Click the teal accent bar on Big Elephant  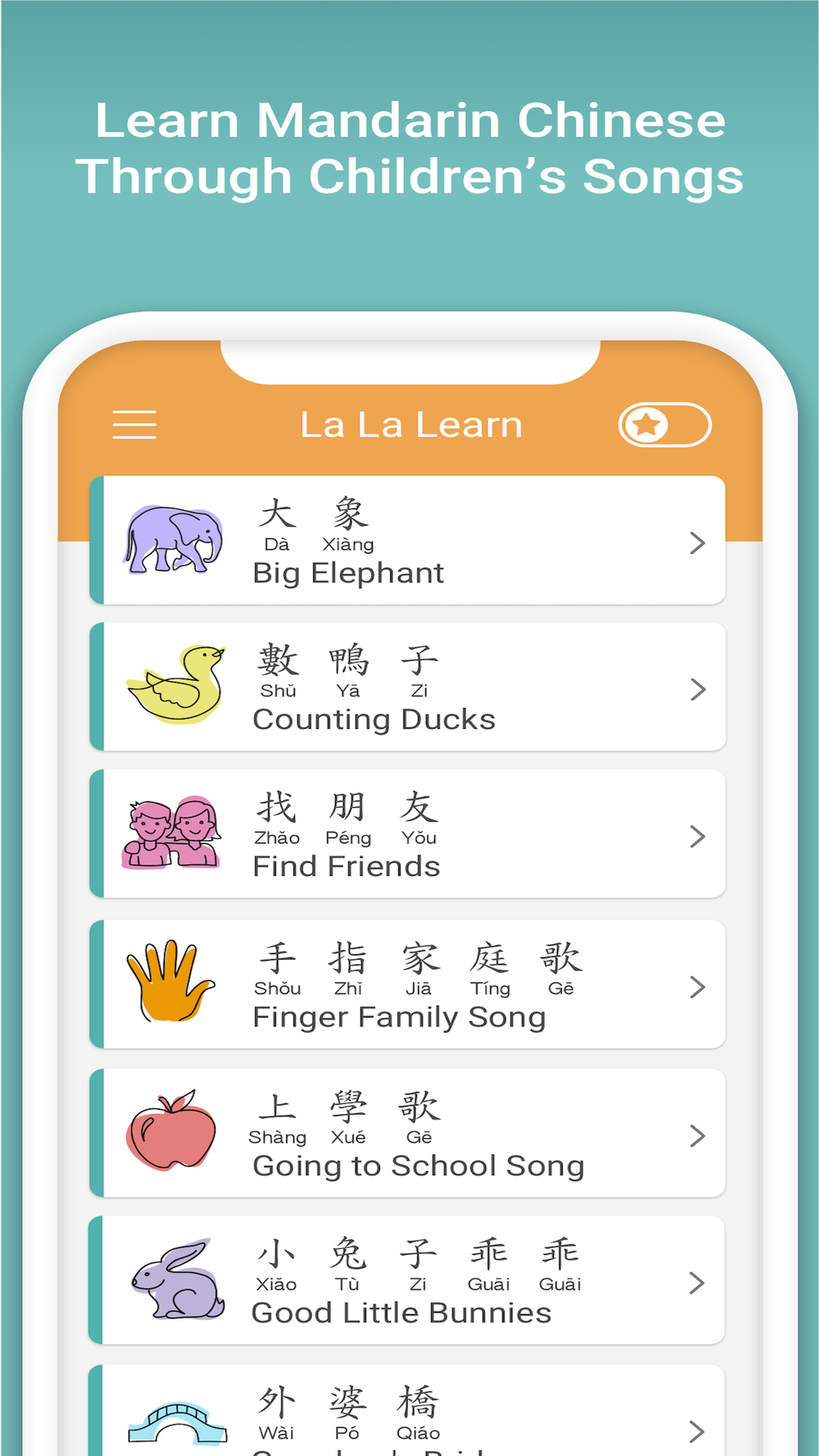coord(98,540)
